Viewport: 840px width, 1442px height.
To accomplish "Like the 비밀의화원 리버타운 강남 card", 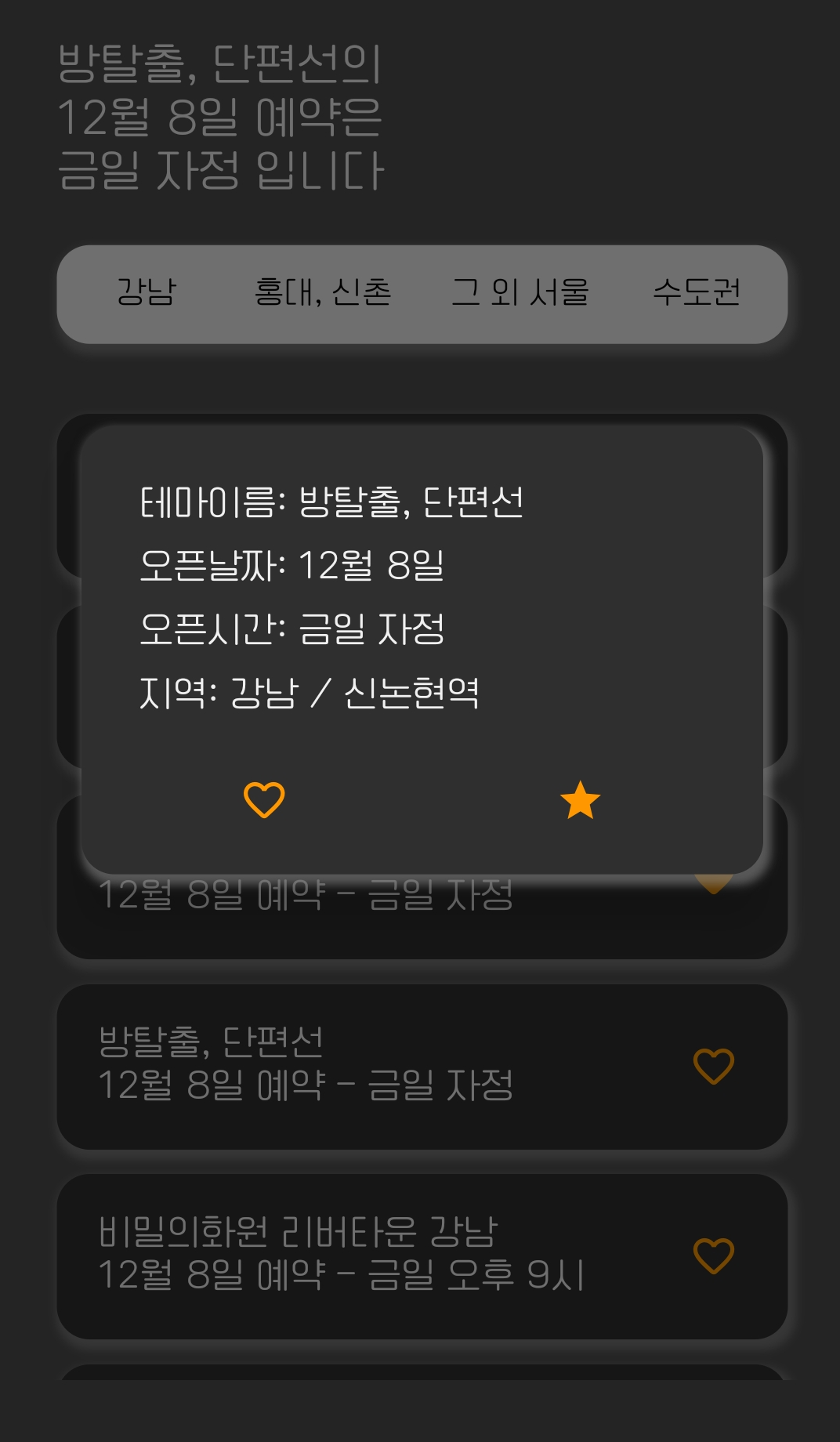I will pos(713,1255).
